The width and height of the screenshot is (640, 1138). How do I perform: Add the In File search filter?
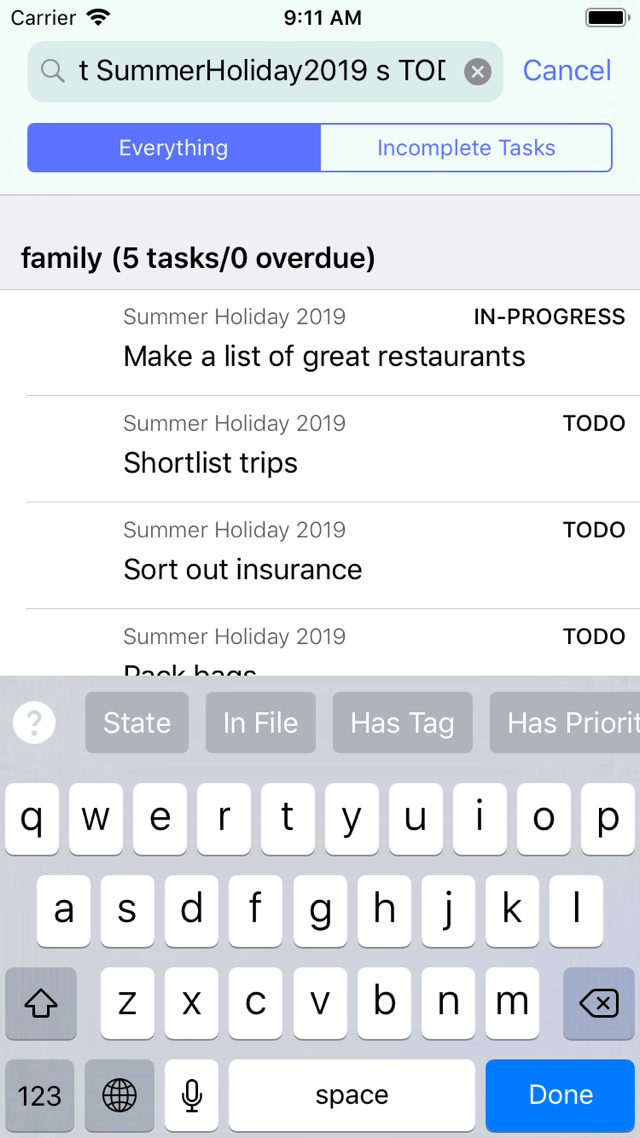click(260, 722)
